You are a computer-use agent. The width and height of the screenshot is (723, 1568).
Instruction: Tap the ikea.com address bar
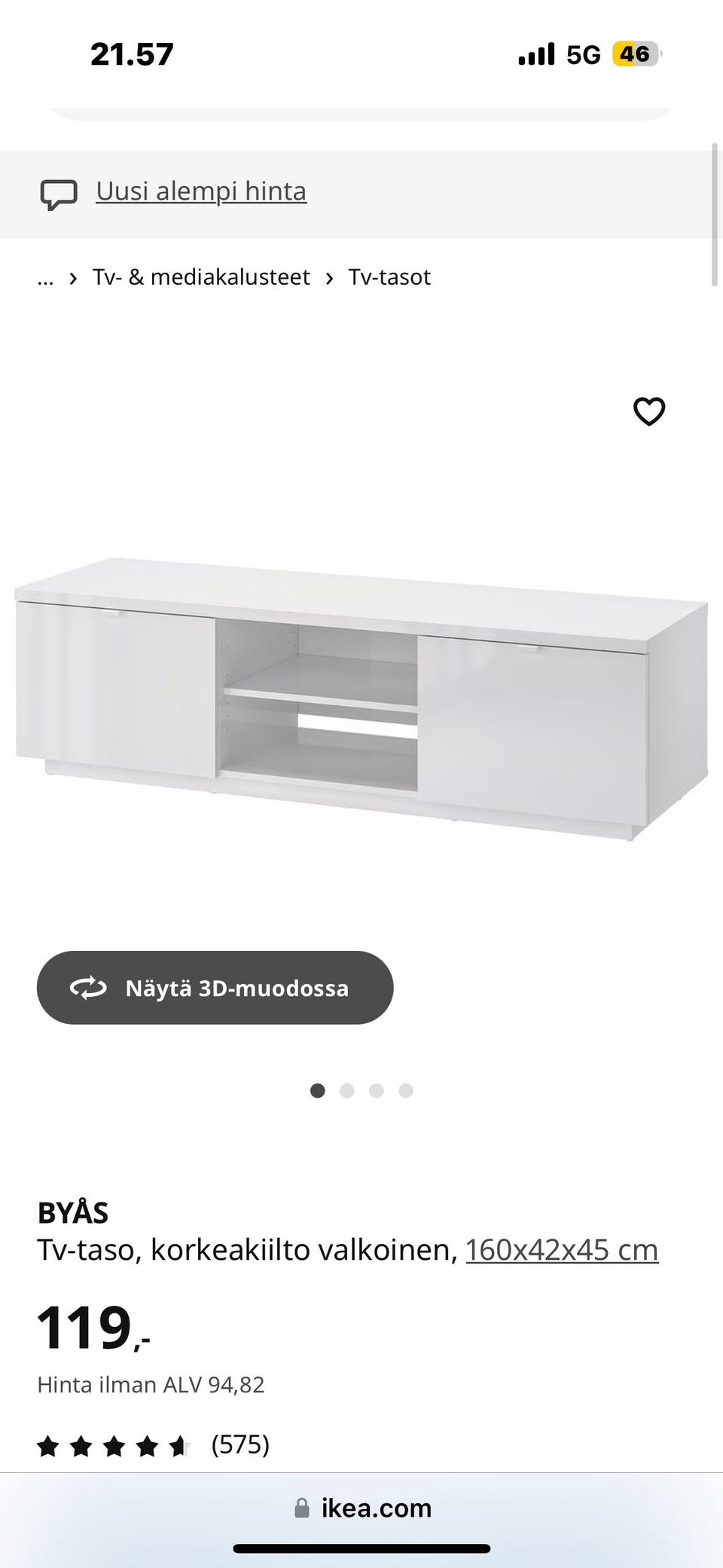click(363, 1508)
